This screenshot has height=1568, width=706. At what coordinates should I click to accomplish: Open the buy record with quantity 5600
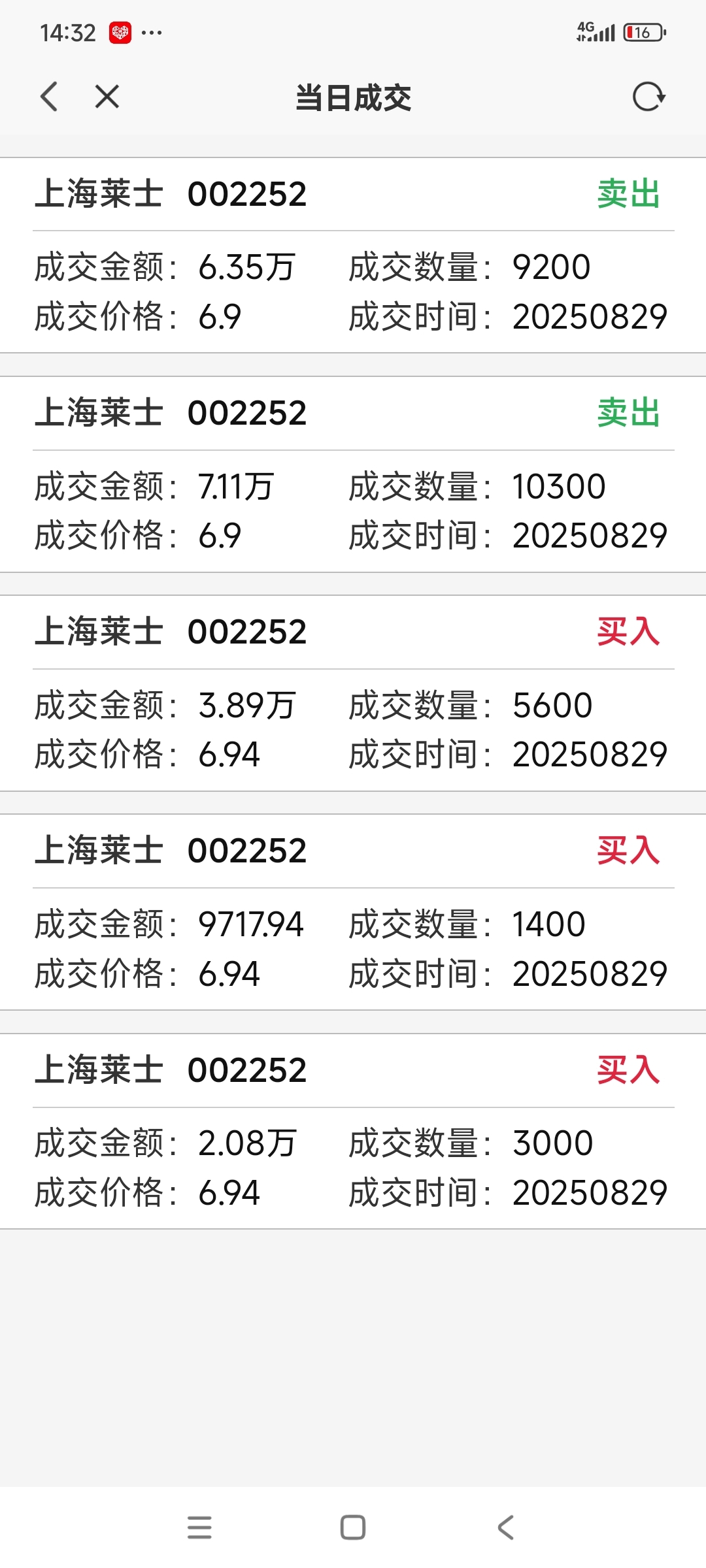coord(353,693)
